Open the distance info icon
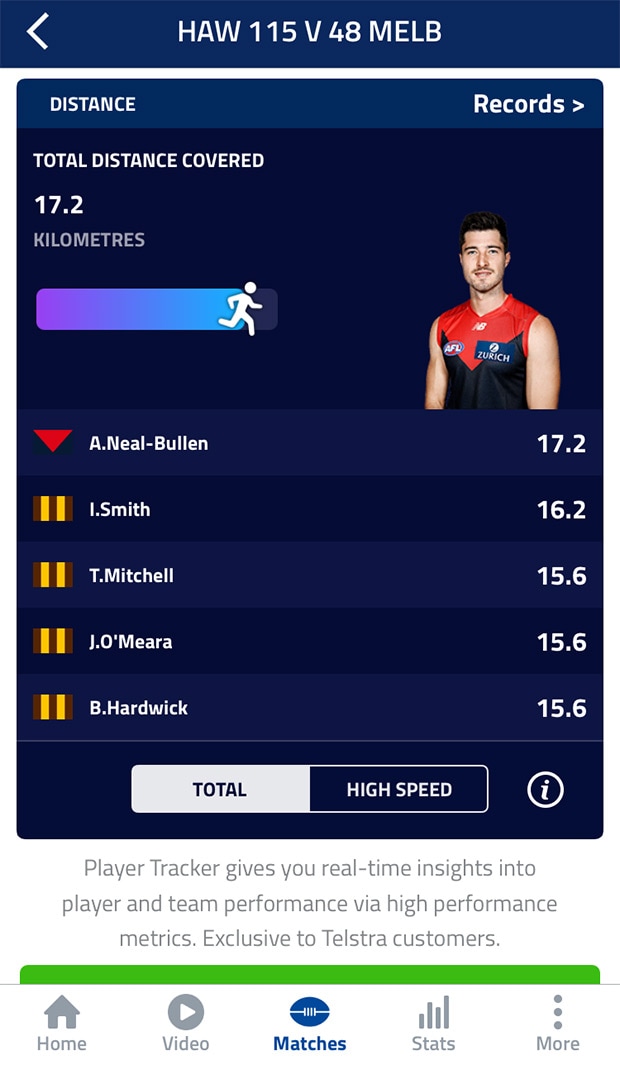Screen dimensions: 620x1065 (x=545, y=790)
